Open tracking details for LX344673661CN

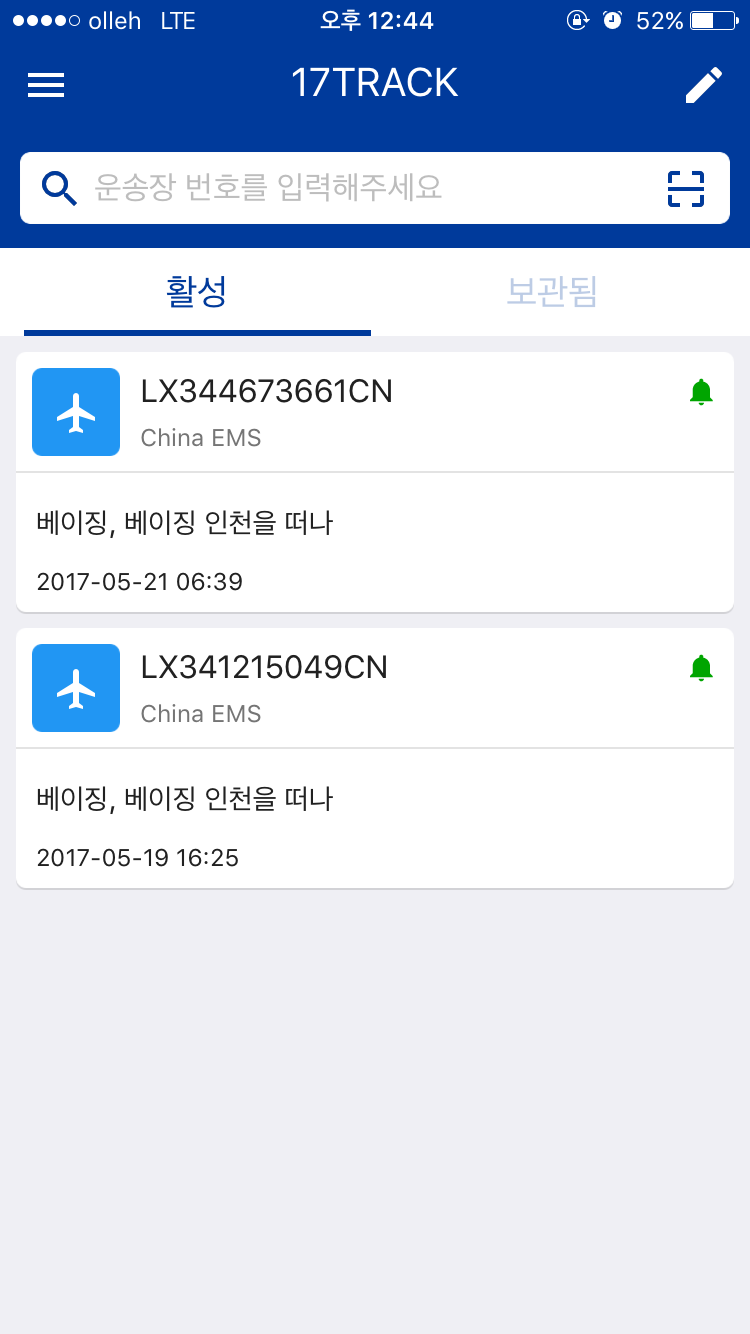click(x=375, y=482)
